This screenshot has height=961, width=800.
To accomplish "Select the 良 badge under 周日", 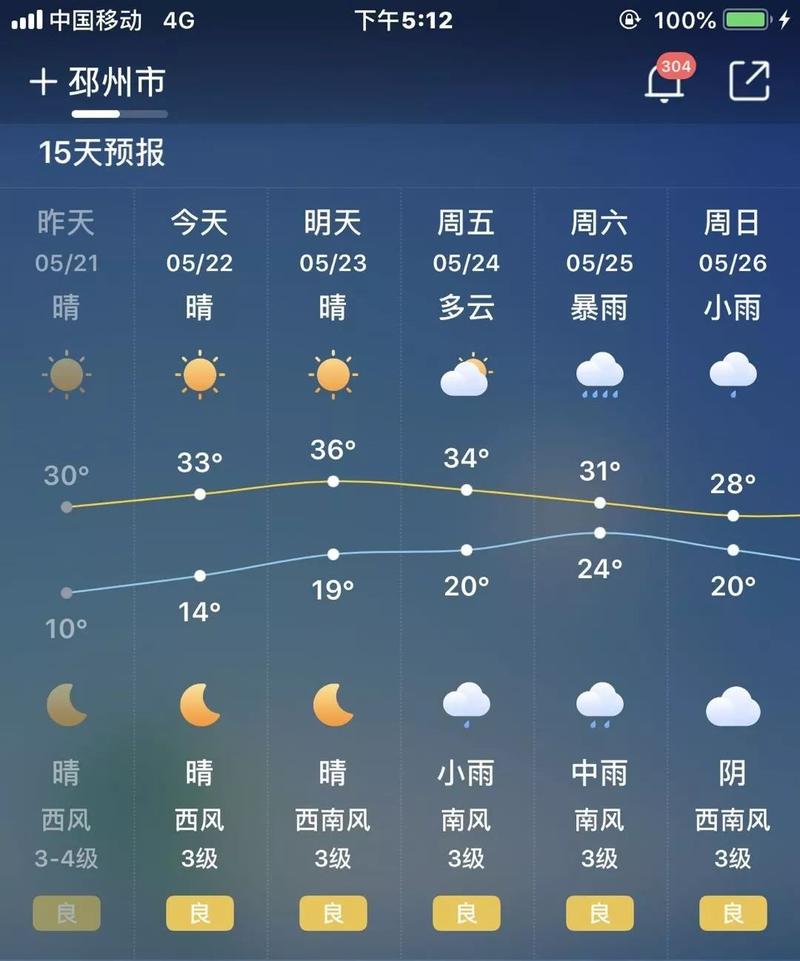I will 732,912.
